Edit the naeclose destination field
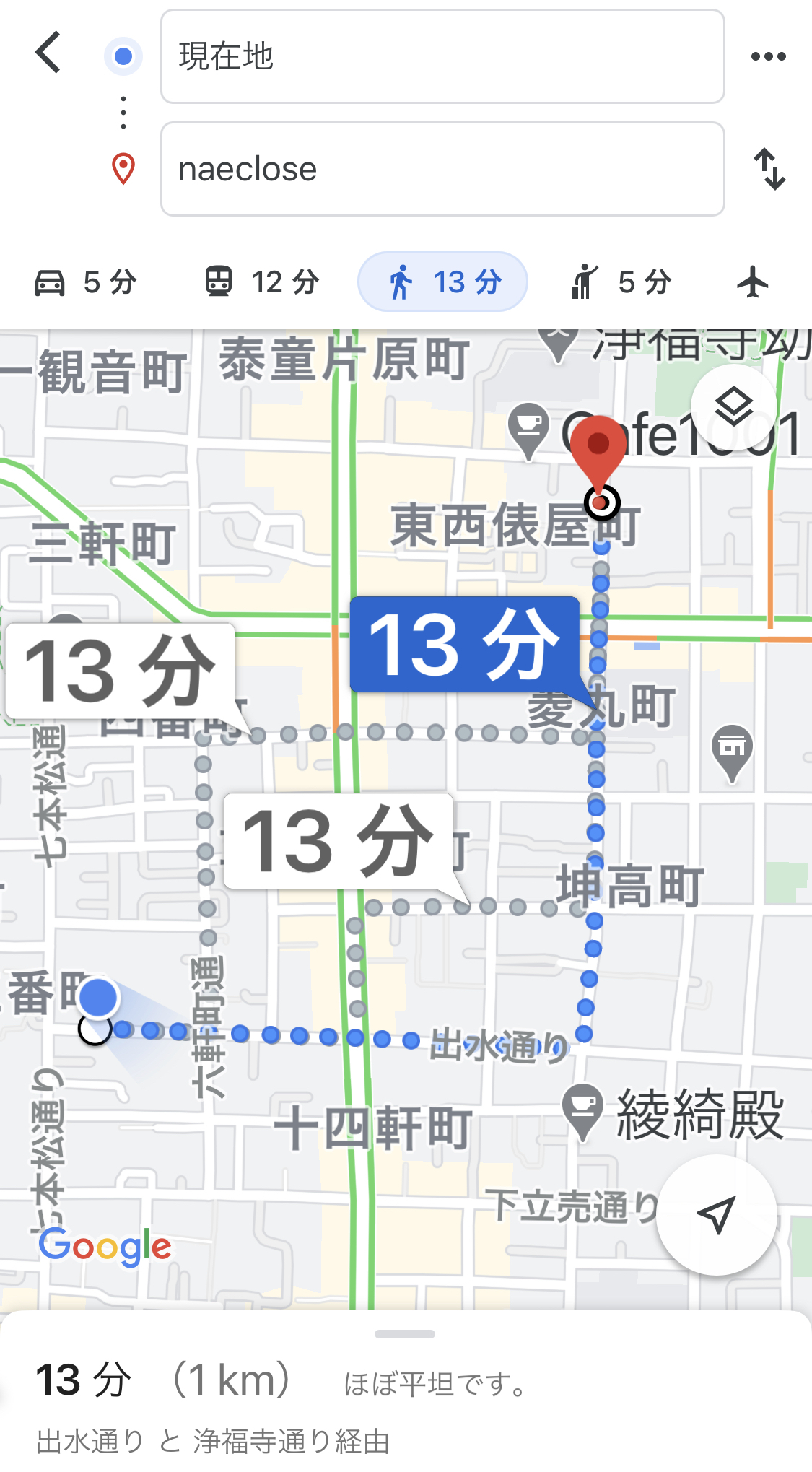Screen dimensions: 812x1472 pos(442,169)
